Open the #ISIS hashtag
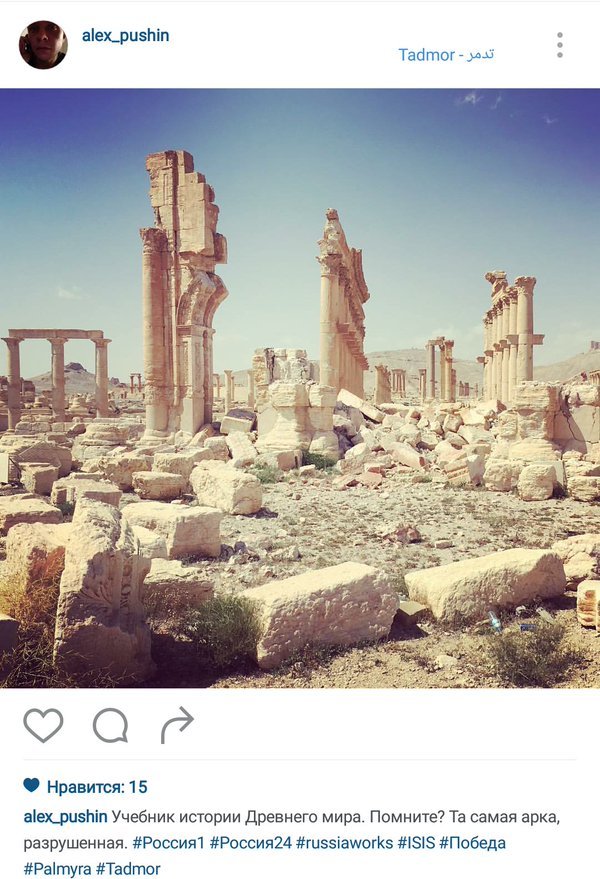 [x=416, y=843]
